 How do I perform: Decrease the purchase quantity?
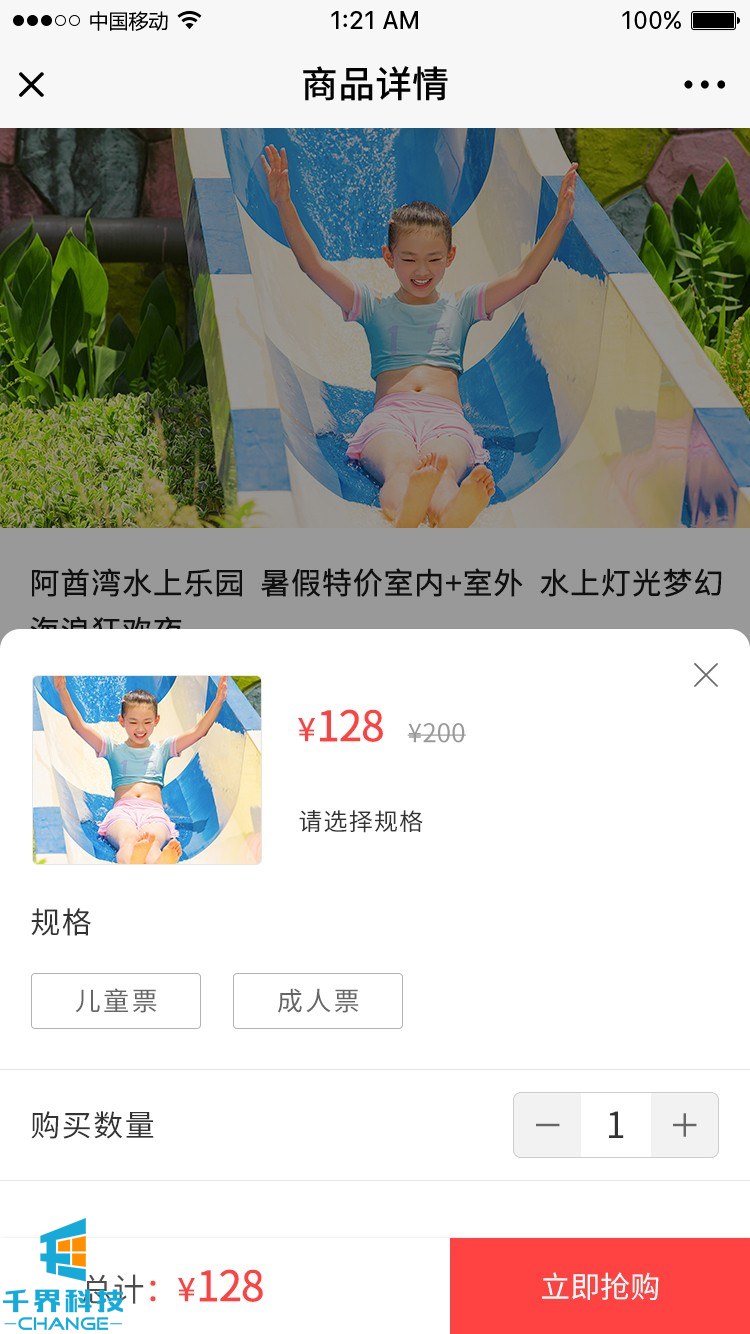548,1126
